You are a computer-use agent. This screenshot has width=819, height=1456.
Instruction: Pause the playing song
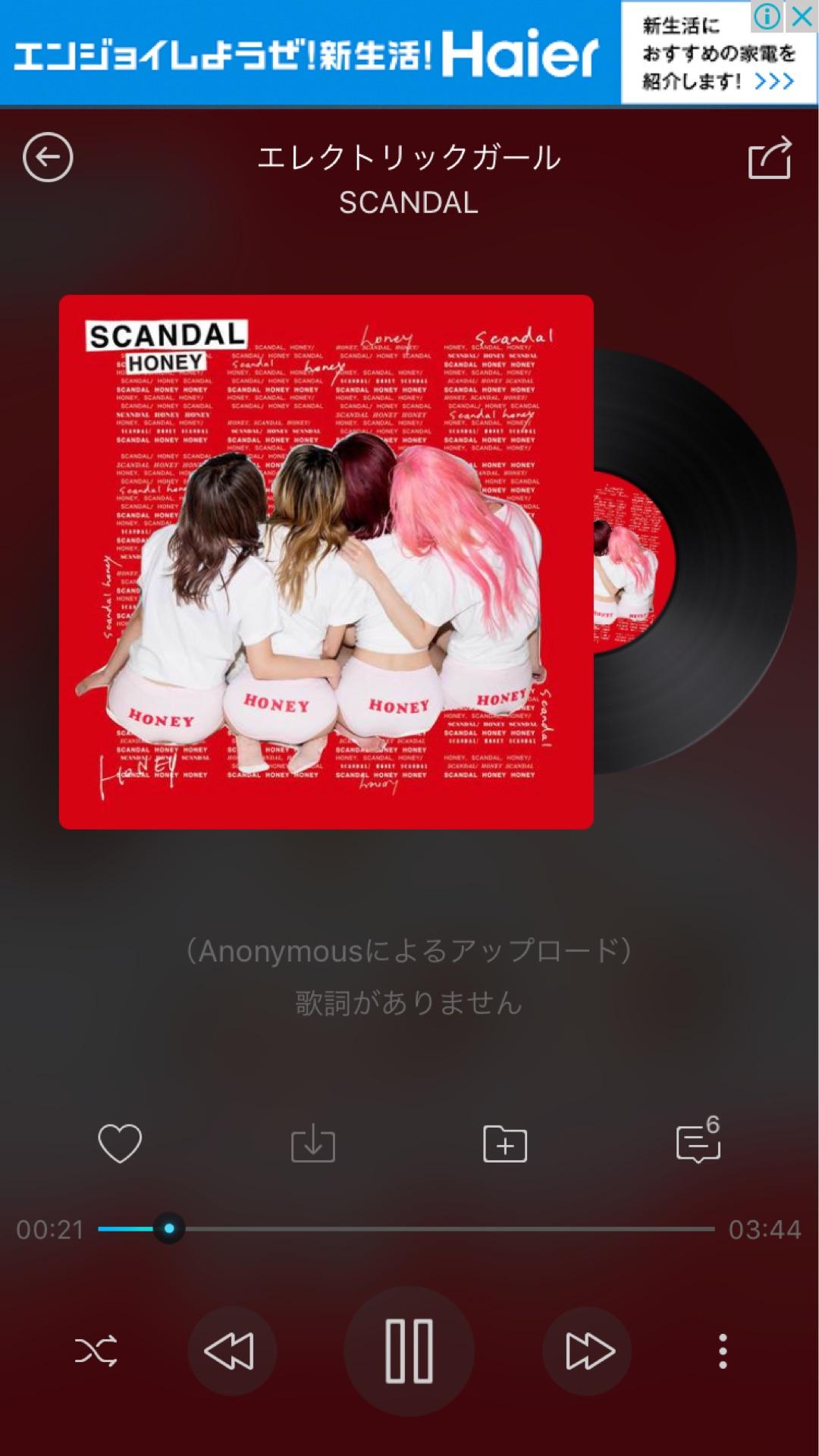(409, 1351)
